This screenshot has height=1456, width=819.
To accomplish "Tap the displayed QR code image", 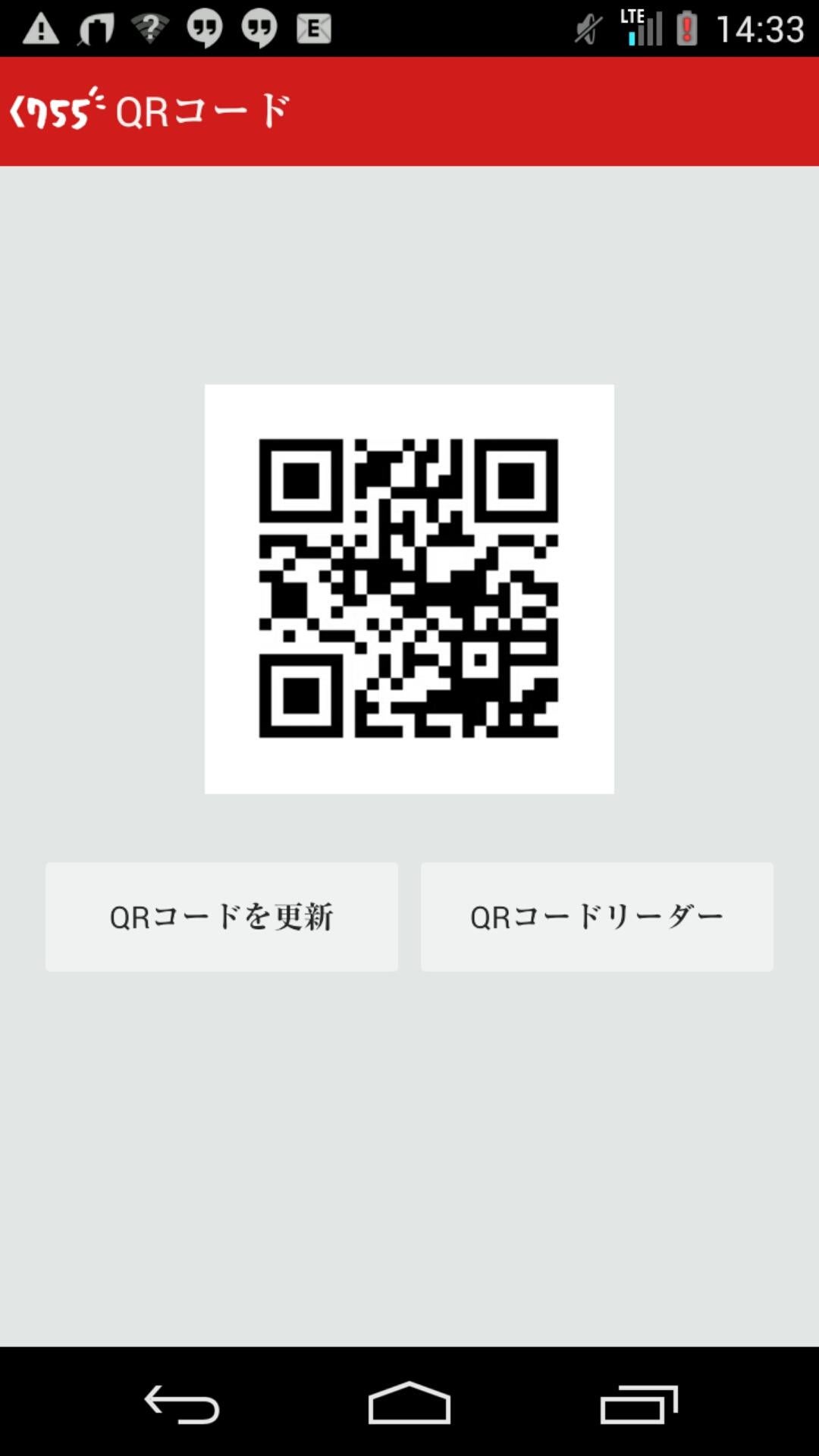I will 409,588.
